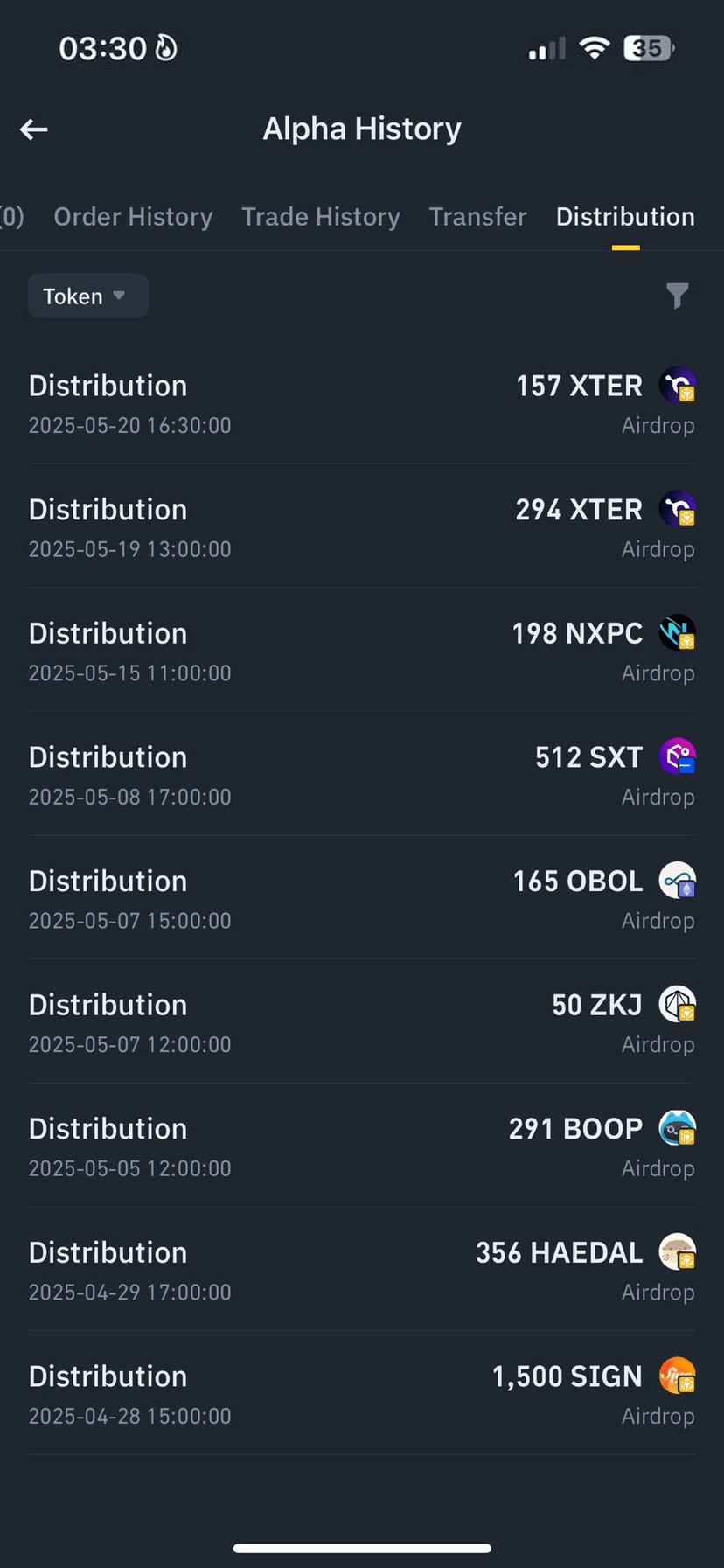Open the filter funnel icon
Viewport: 724px width, 1568px height.
point(678,296)
